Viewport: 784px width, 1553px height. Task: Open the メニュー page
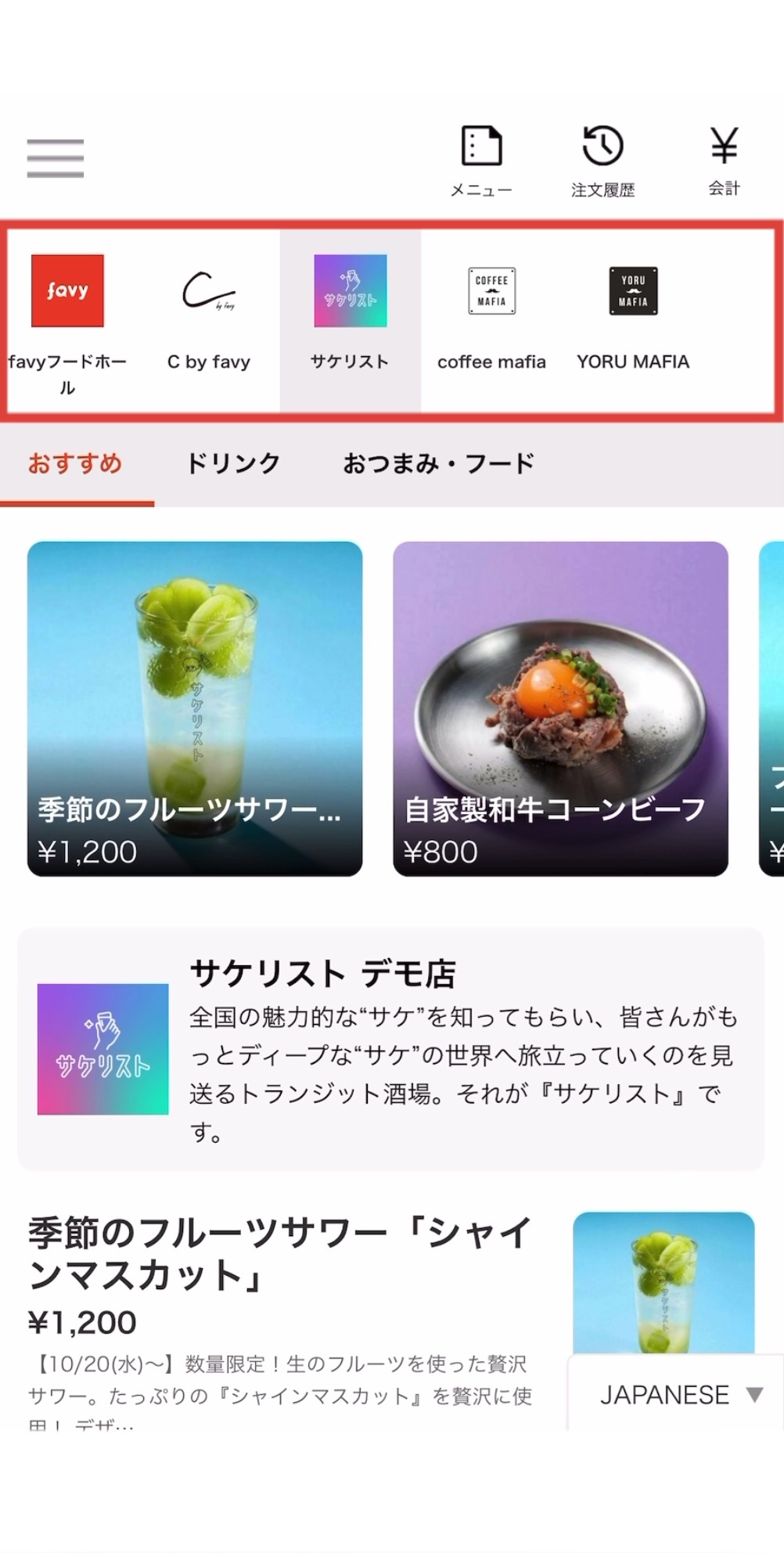481,160
